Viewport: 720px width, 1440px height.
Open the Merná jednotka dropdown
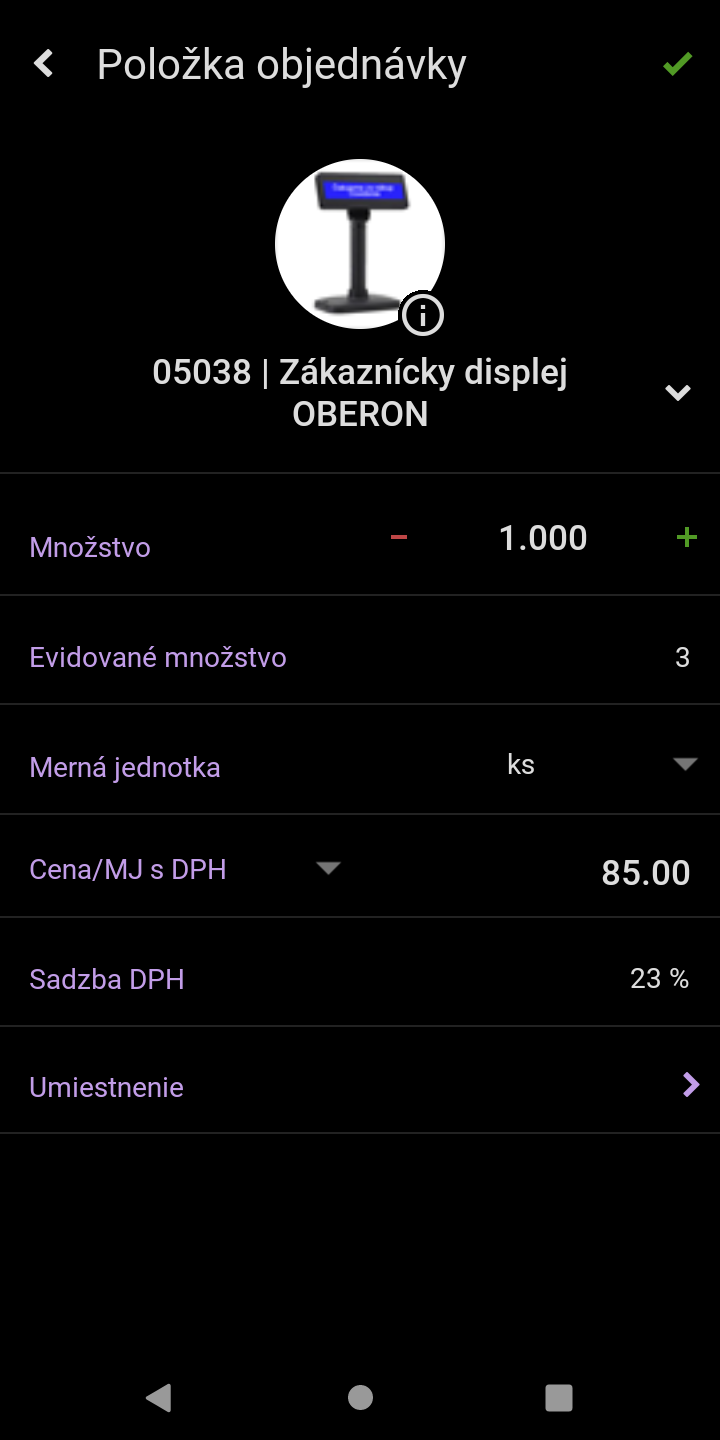684,763
